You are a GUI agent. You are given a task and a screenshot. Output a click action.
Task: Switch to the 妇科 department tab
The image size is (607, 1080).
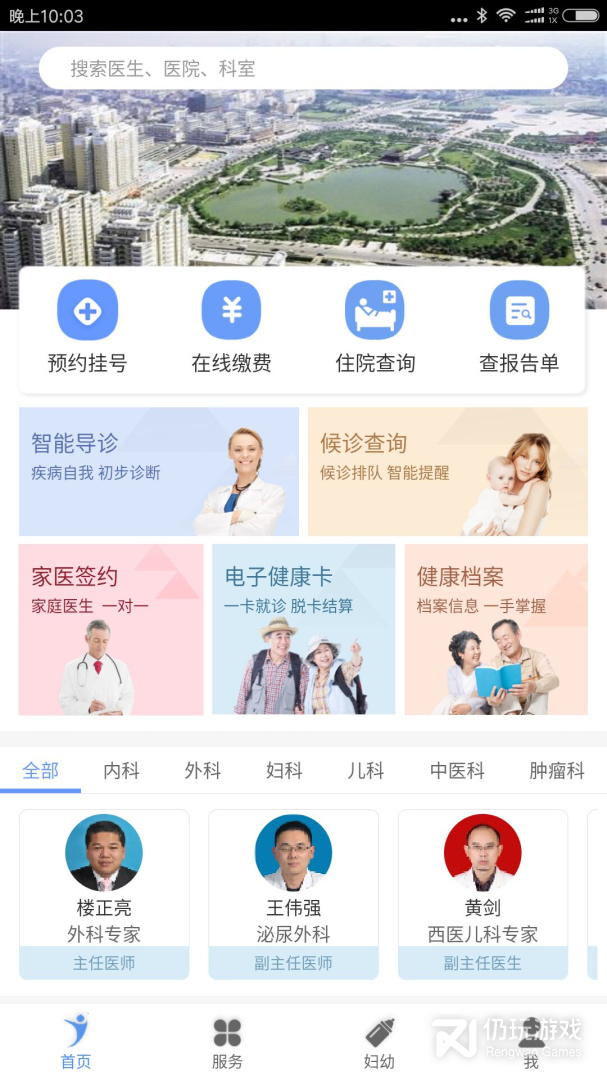point(284,771)
